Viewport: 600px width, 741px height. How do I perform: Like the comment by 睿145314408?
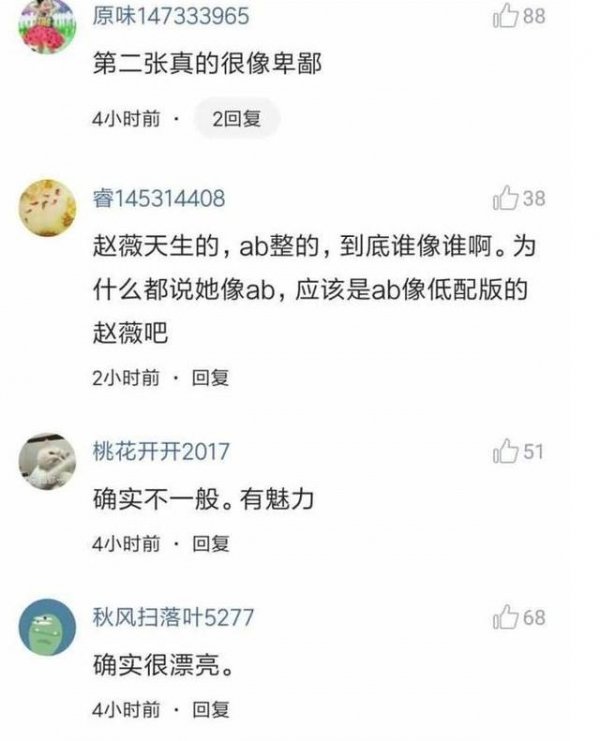coord(506,198)
